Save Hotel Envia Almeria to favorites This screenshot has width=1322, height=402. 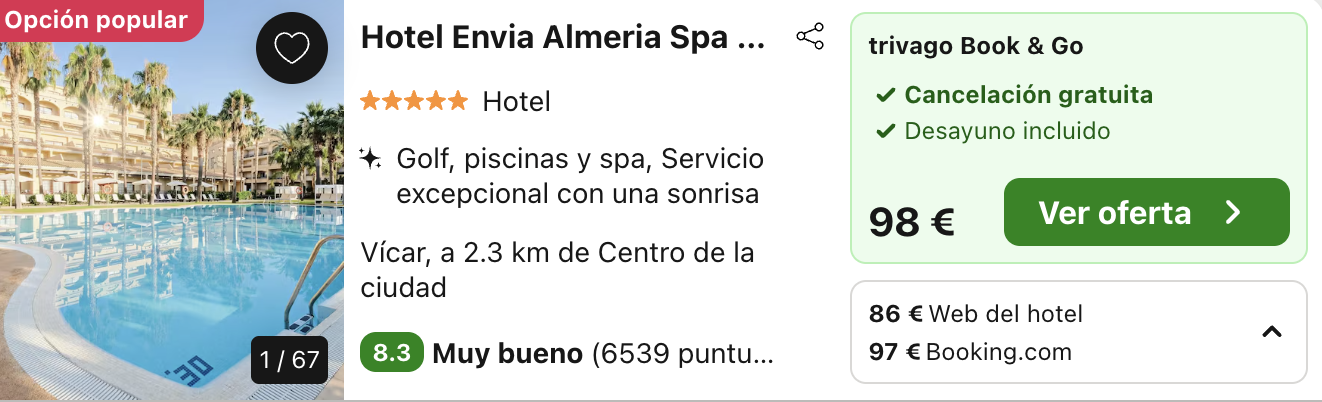291,48
